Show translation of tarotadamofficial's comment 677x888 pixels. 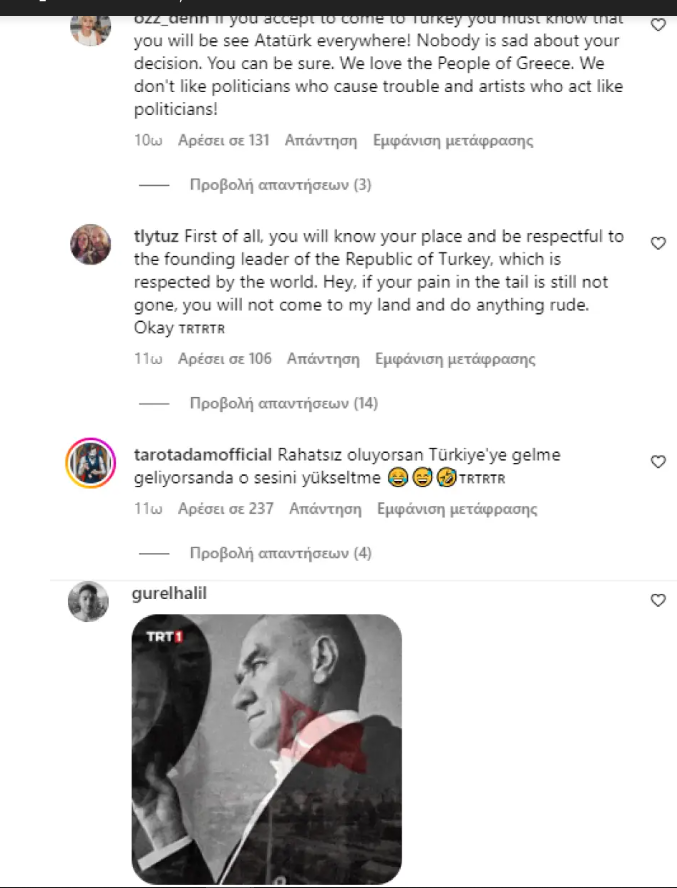tap(457, 509)
